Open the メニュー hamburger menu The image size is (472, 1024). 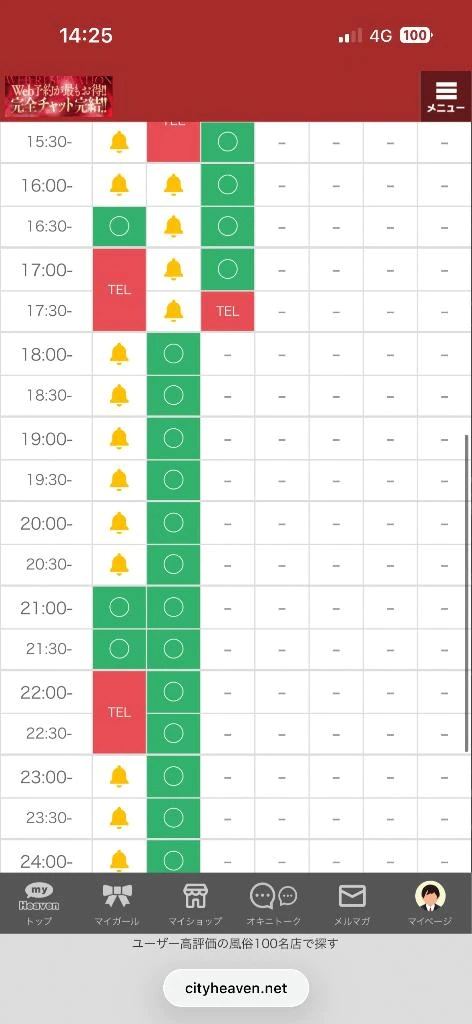(x=446, y=96)
